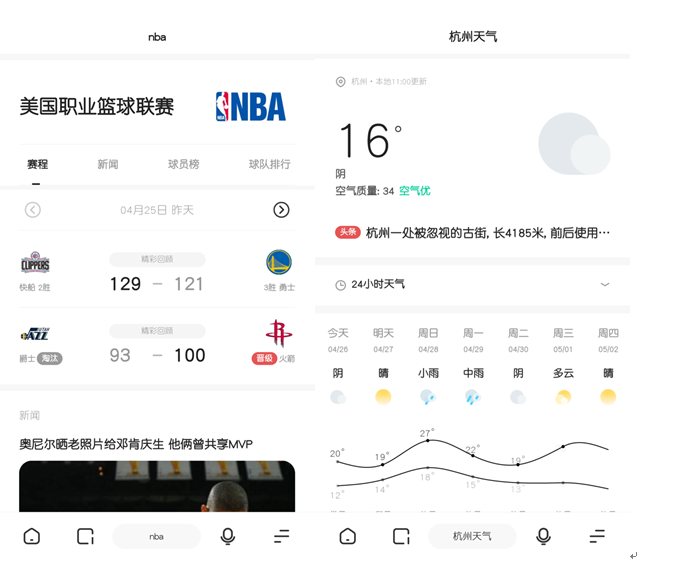
Task: Open the menu icon beside nba microphone
Action: [281, 537]
